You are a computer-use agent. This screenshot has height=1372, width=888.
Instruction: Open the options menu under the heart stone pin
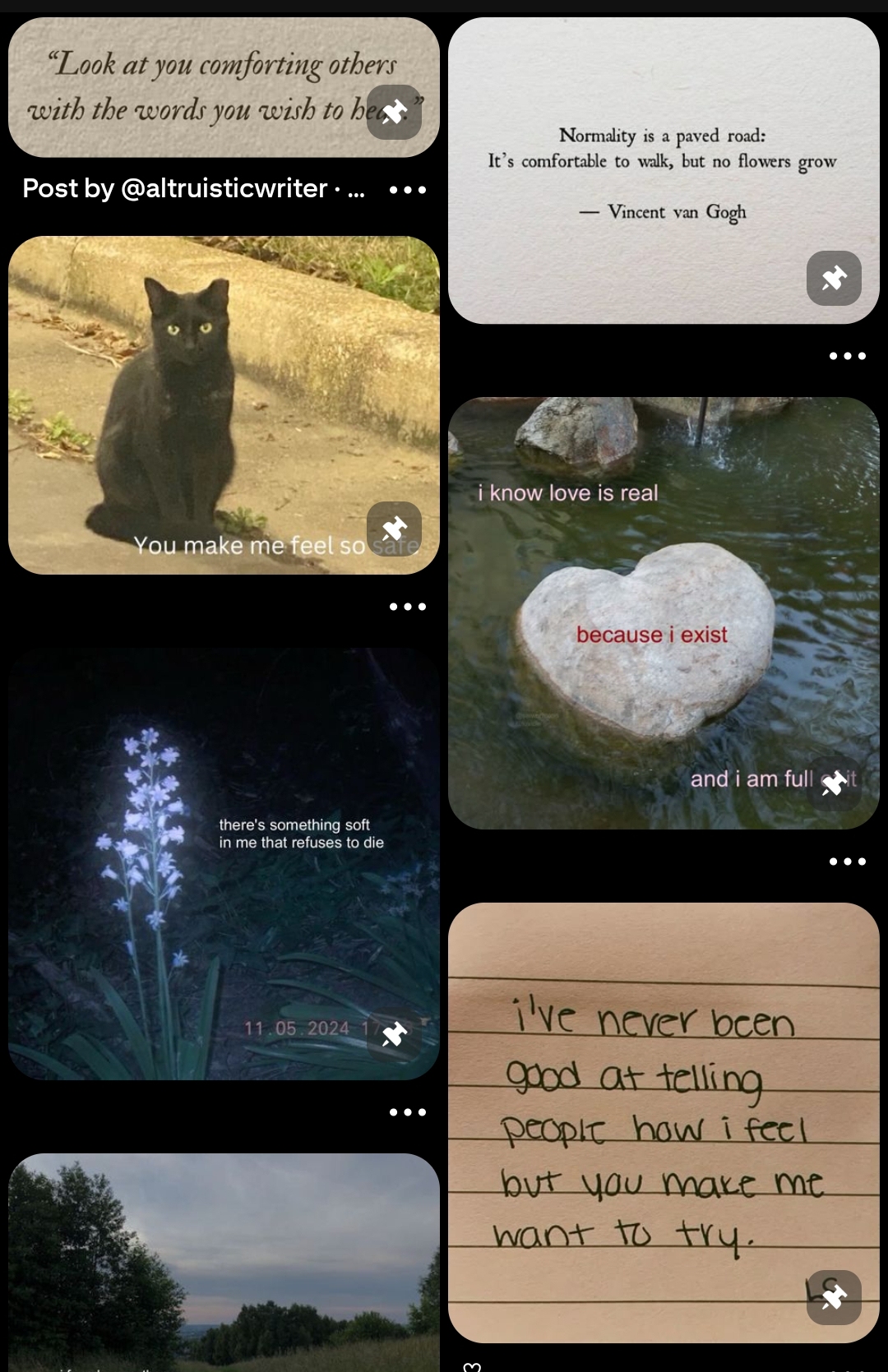coord(848,862)
